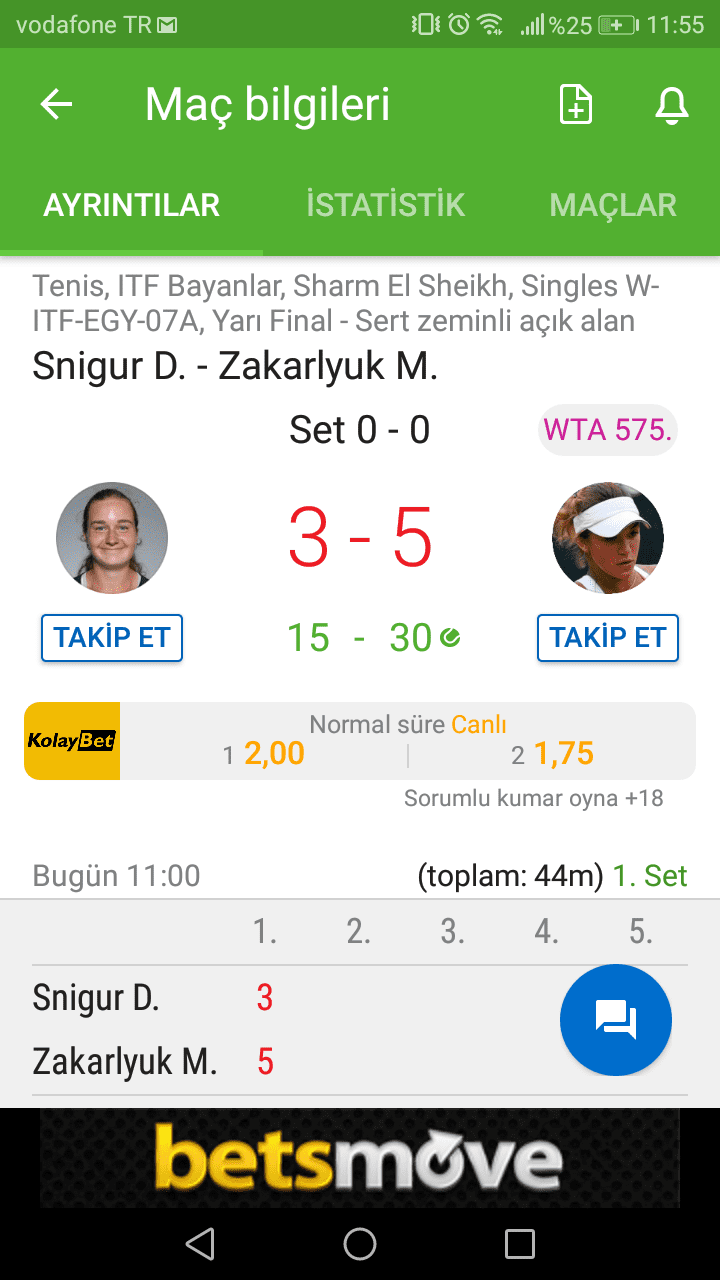Tap the WTA 575. ranking chip

pos(607,430)
